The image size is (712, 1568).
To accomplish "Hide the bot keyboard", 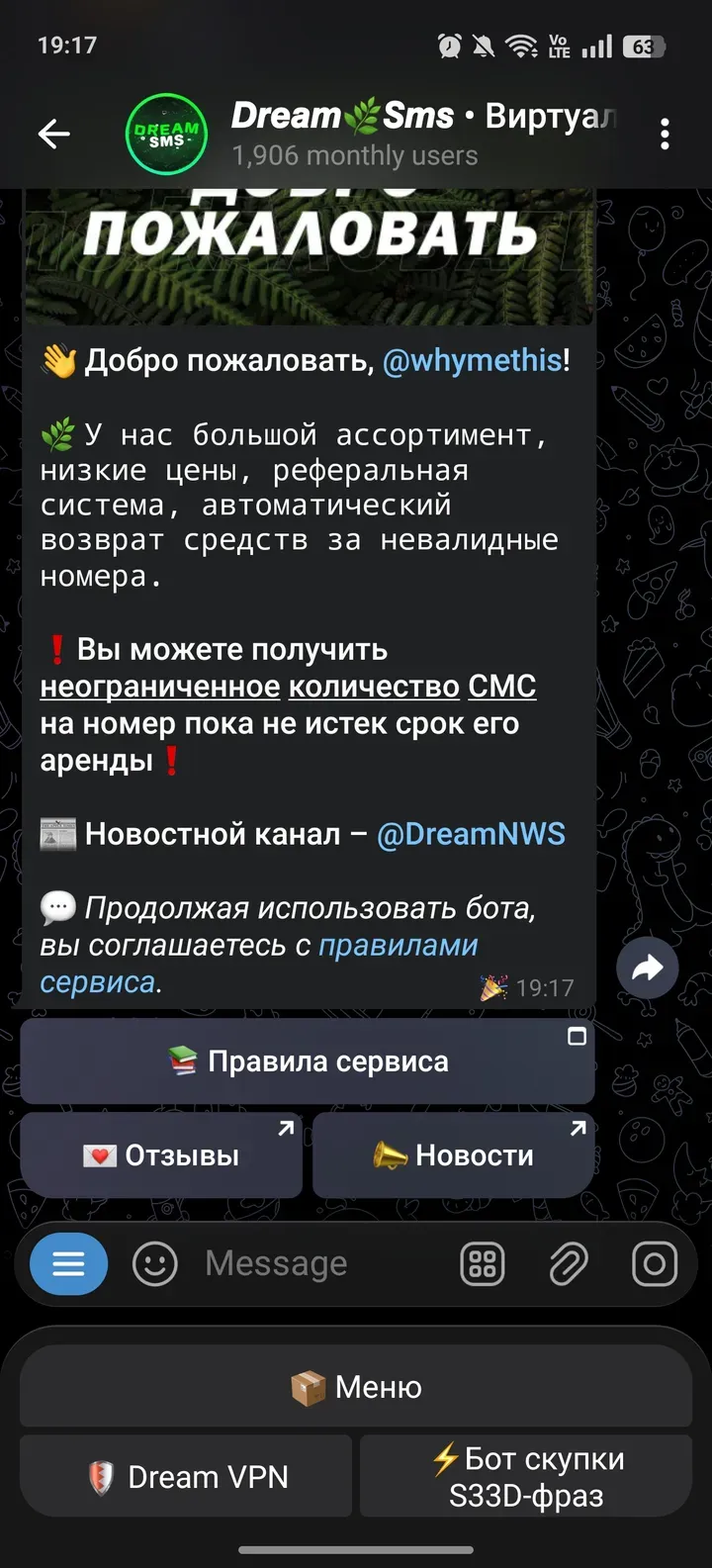I will point(483,1263).
